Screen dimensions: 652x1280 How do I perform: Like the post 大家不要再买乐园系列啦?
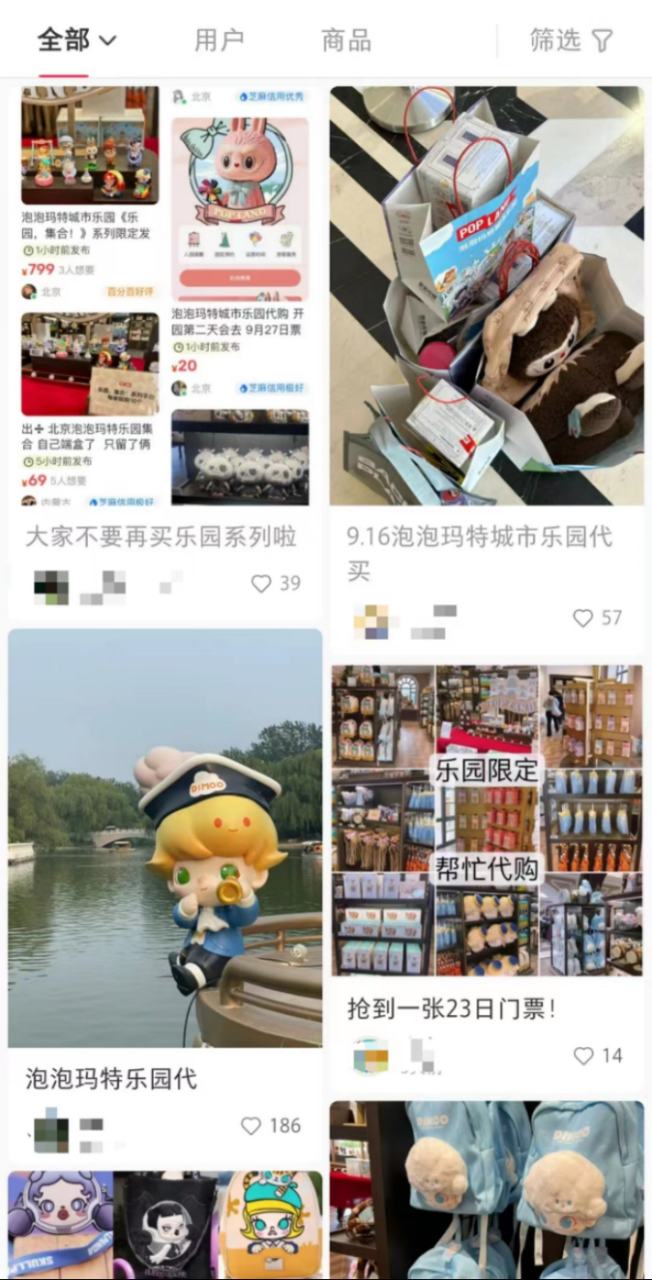pos(262,583)
